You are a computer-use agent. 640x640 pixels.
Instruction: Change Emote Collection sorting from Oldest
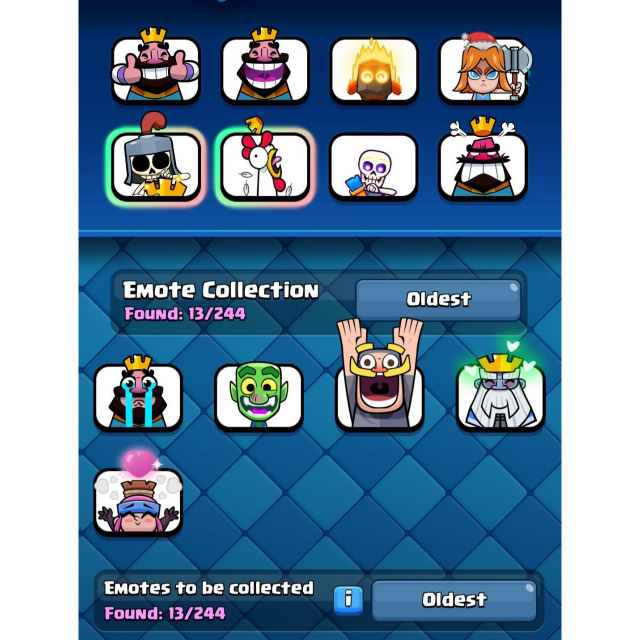[438, 299]
